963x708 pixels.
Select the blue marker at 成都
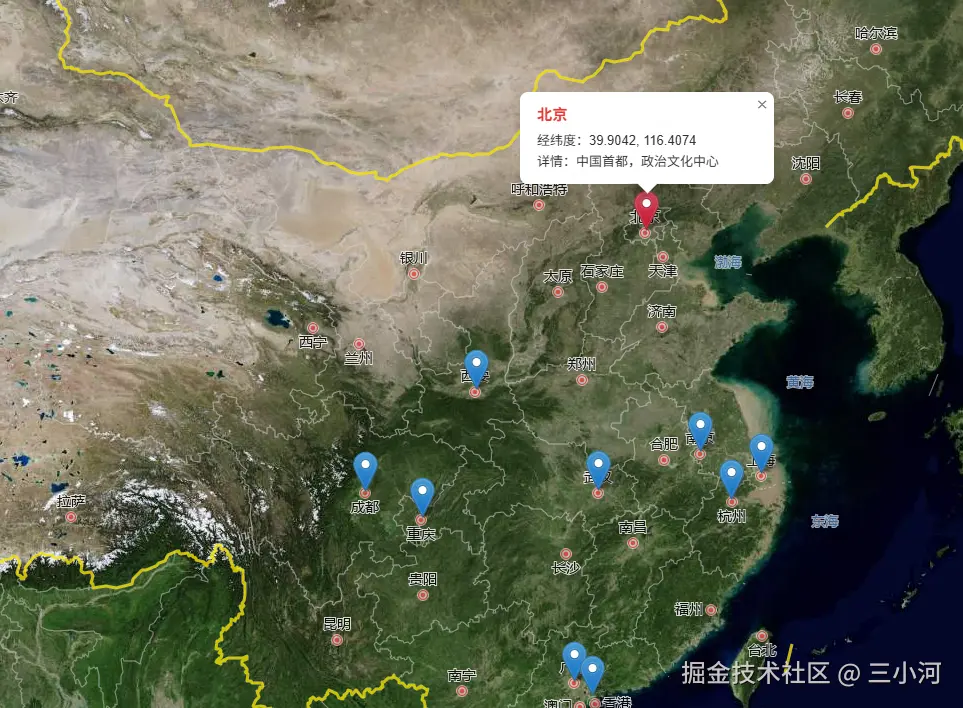(x=366, y=468)
